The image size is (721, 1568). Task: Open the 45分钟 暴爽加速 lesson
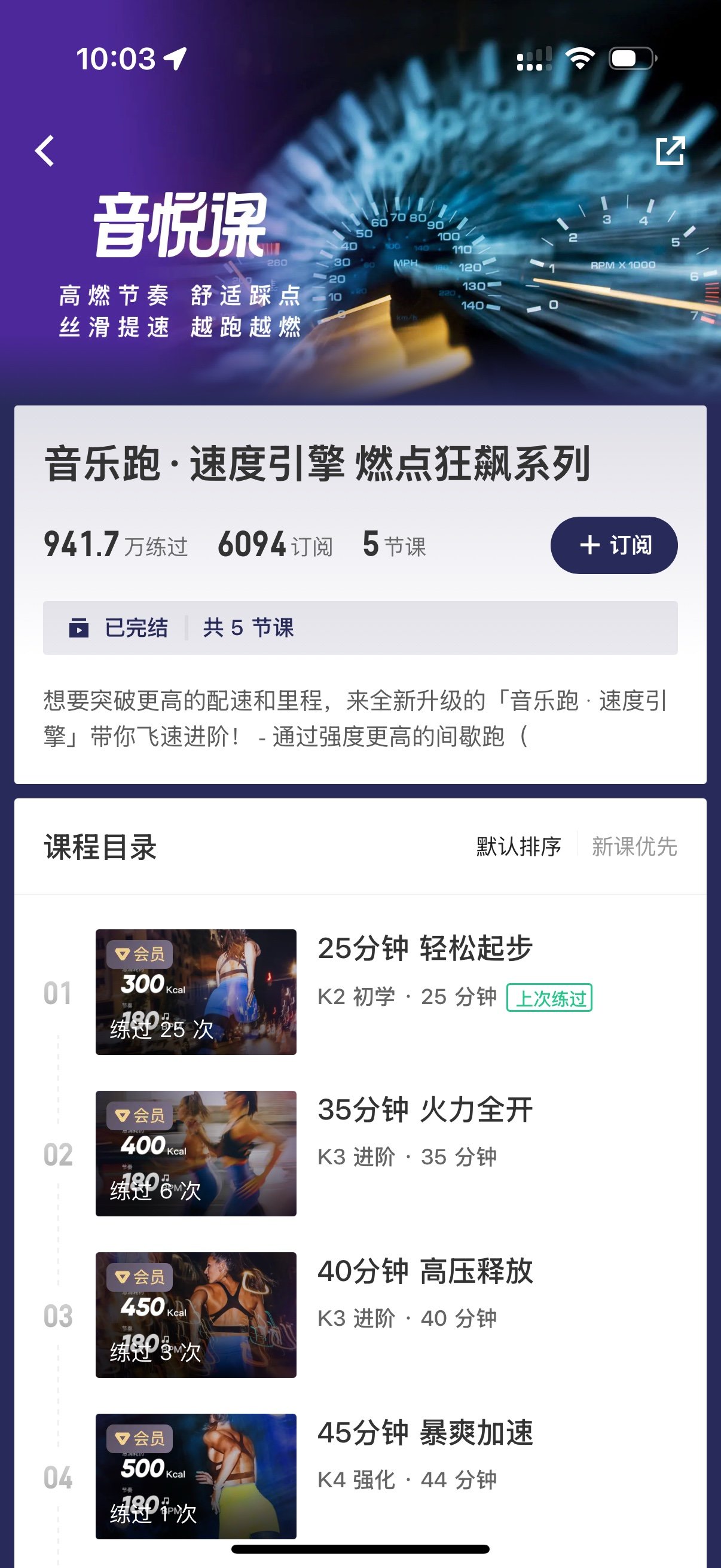click(x=424, y=1433)
